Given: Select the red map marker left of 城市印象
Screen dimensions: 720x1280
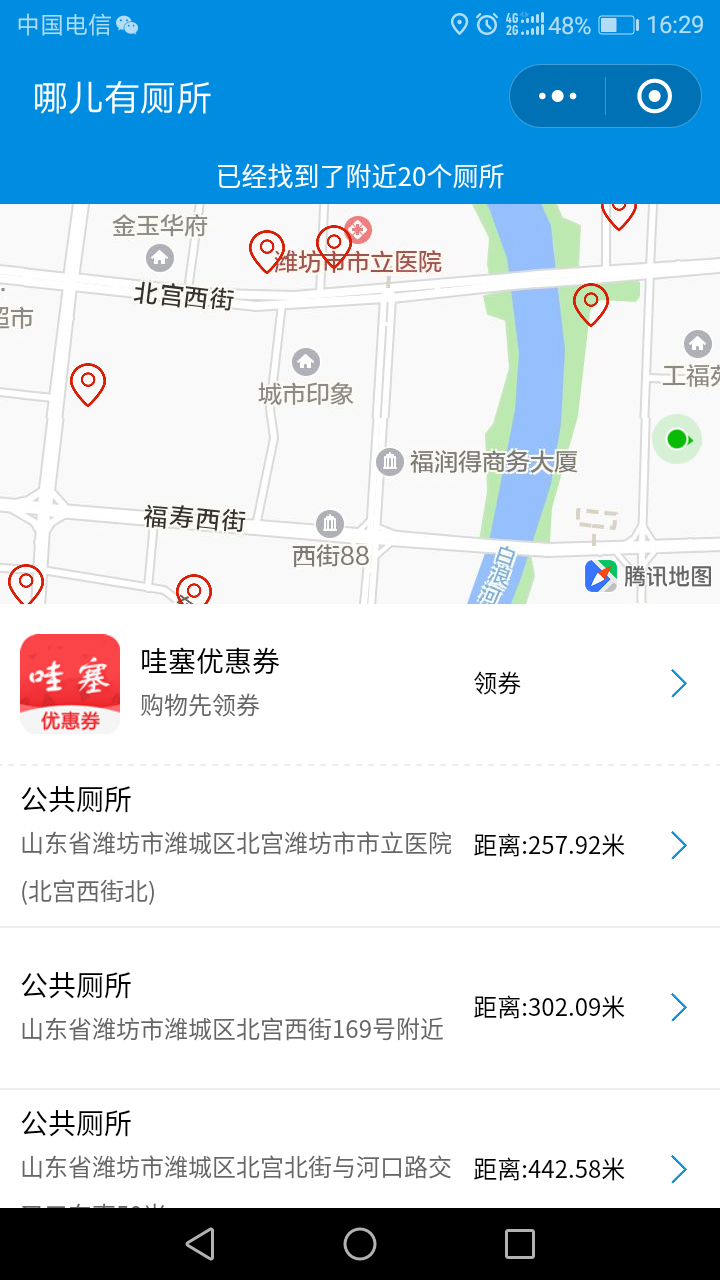Looking at the screenshot, I should point(88,385).
